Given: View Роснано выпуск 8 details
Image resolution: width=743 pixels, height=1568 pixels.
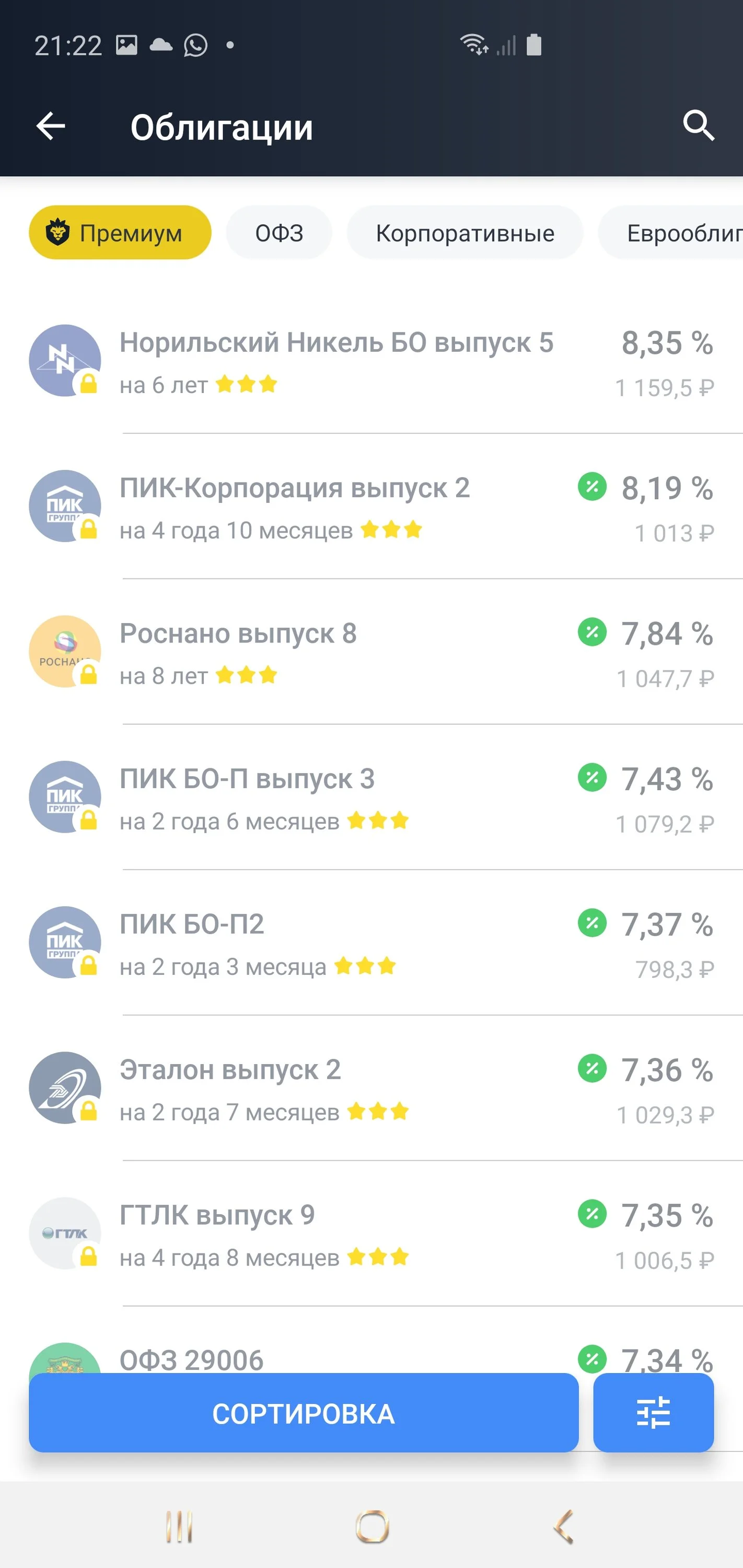Looking at the screenshot, I should tap(371, 652).
